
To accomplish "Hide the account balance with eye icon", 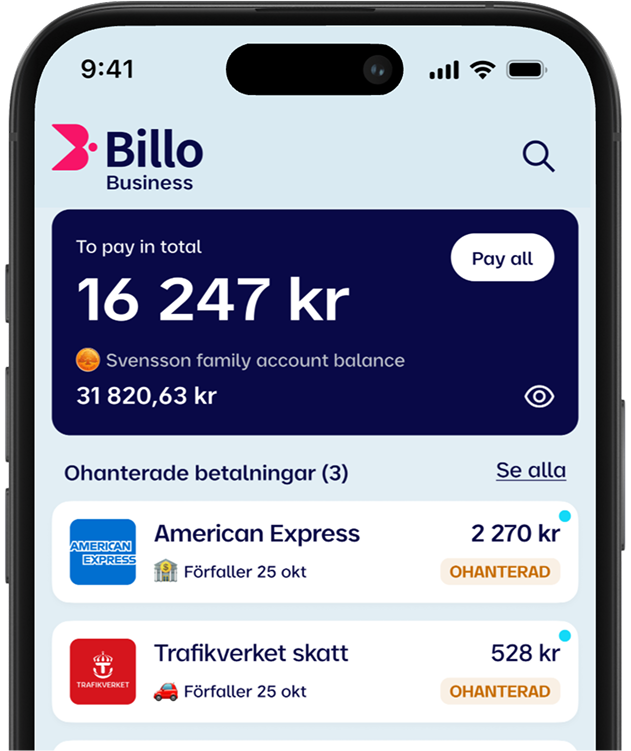I will (x=539, y=397).
